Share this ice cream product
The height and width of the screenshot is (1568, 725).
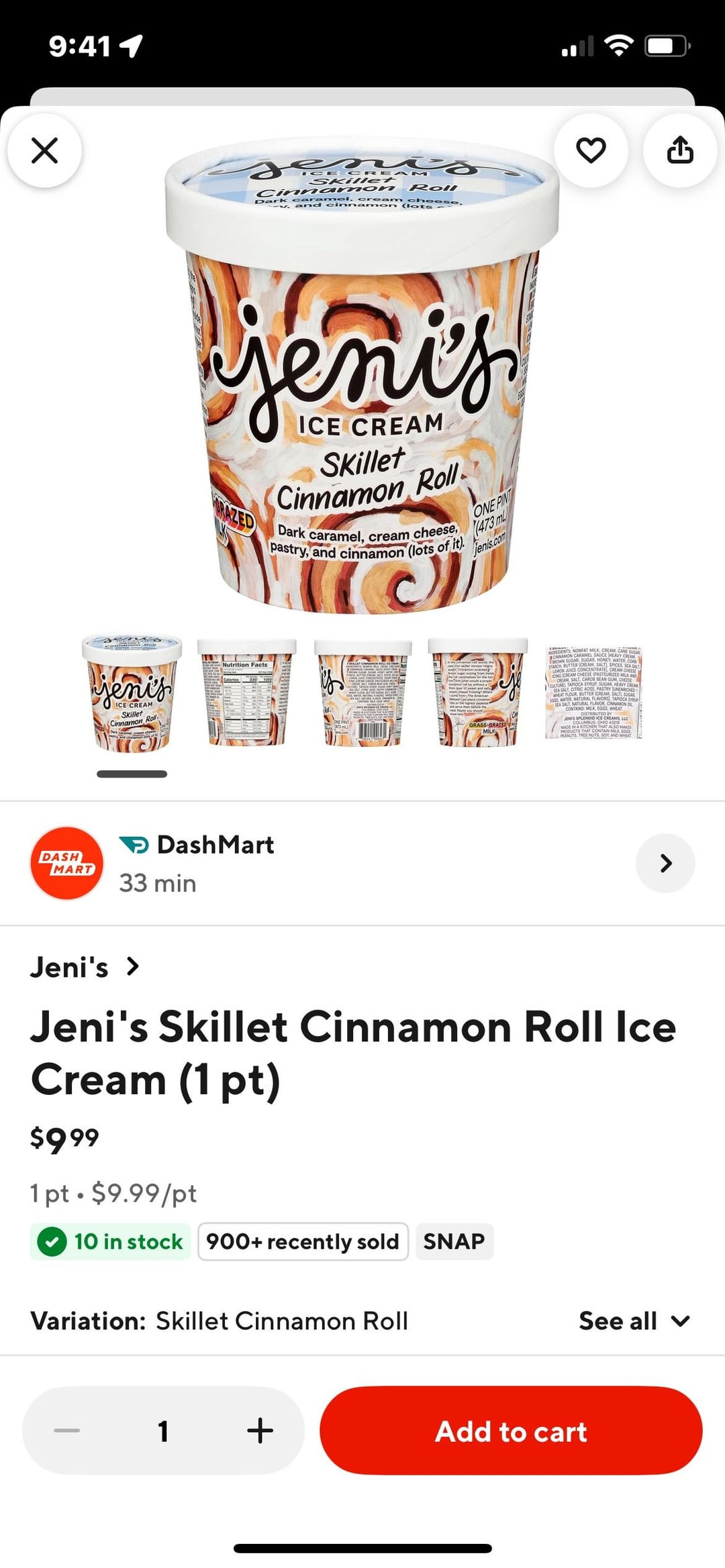coord(679,150)
